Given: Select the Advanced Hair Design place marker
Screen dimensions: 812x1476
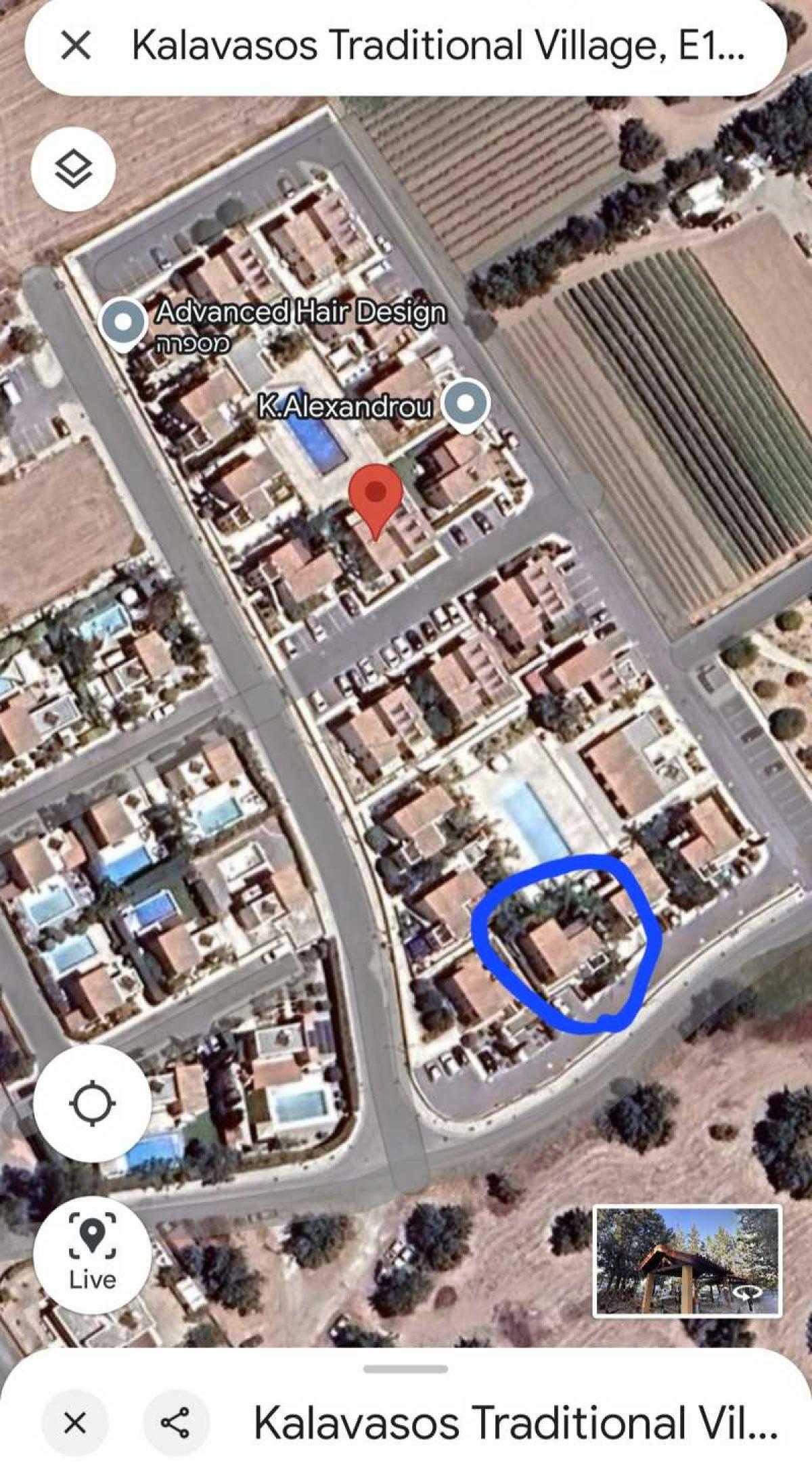Looking at the screenshot, I should click(123, 322).
